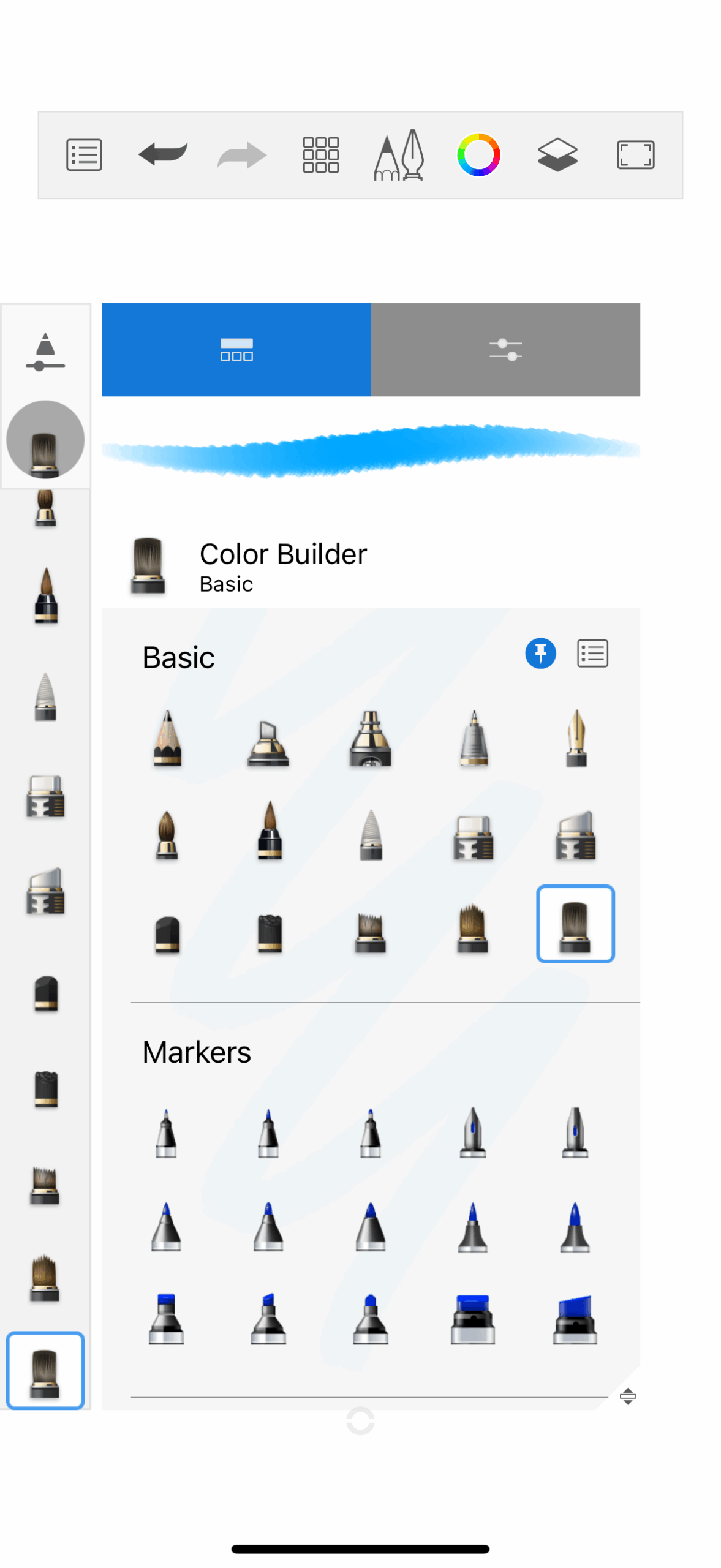Open the layers panel
Screen dimensions: 721x1568
(x=557, y=155)
